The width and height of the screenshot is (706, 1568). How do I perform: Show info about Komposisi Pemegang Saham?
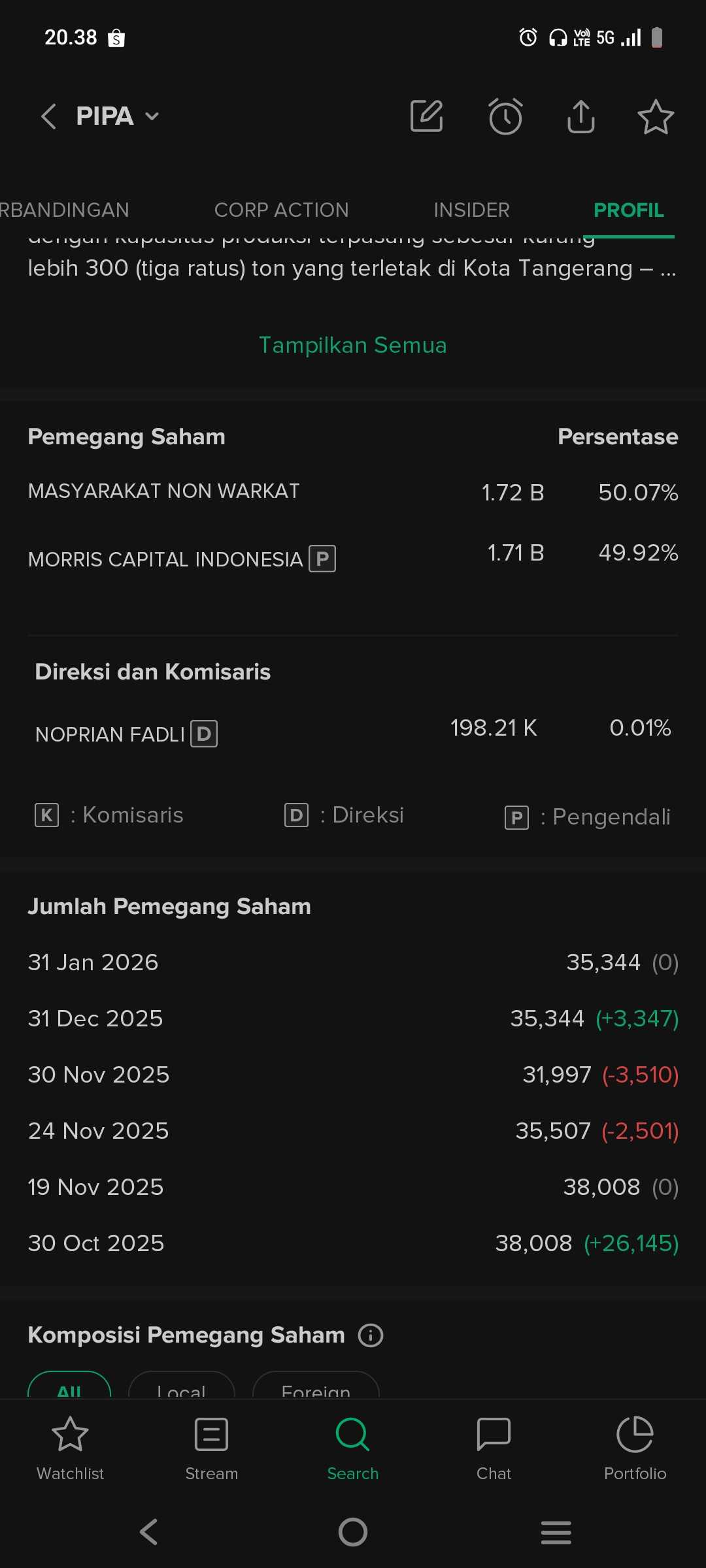(x=371, y=1335)
